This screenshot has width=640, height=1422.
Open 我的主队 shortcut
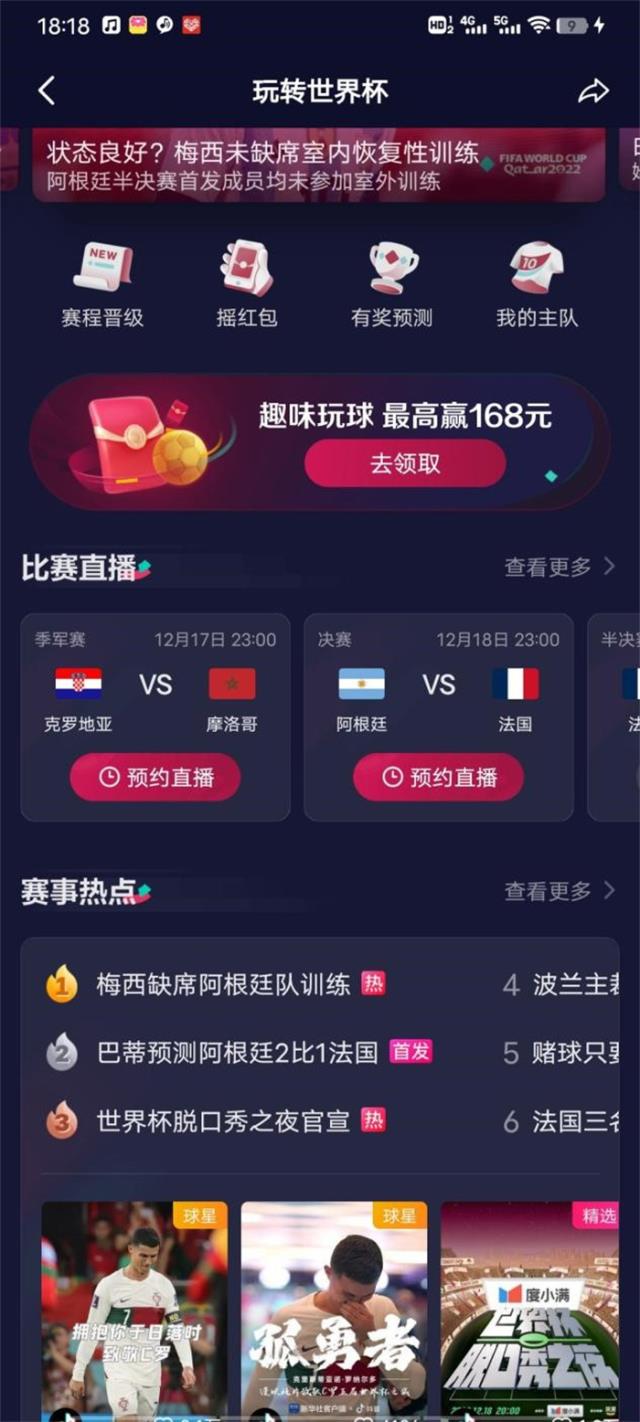(x=537, y=286)
